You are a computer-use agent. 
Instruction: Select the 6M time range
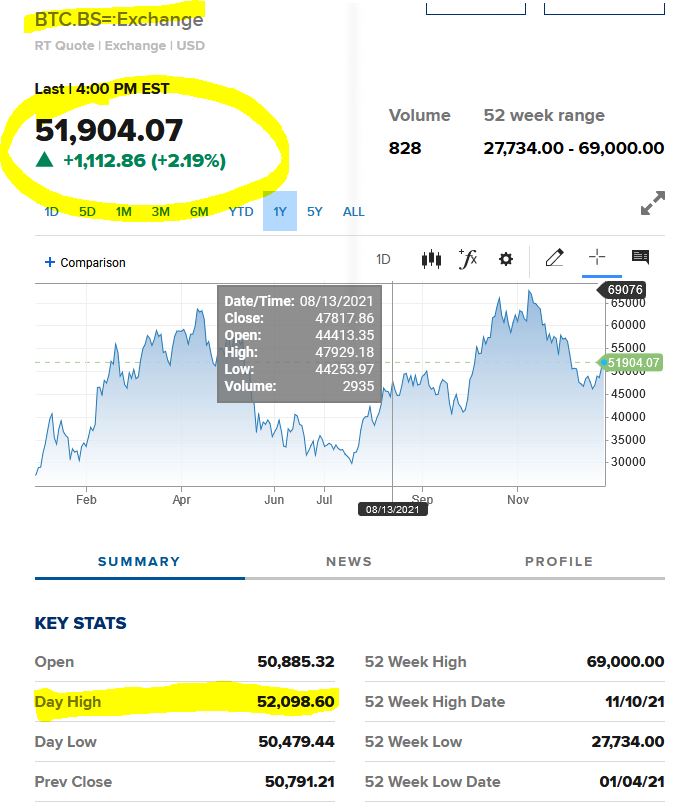[x=199, y=212]
